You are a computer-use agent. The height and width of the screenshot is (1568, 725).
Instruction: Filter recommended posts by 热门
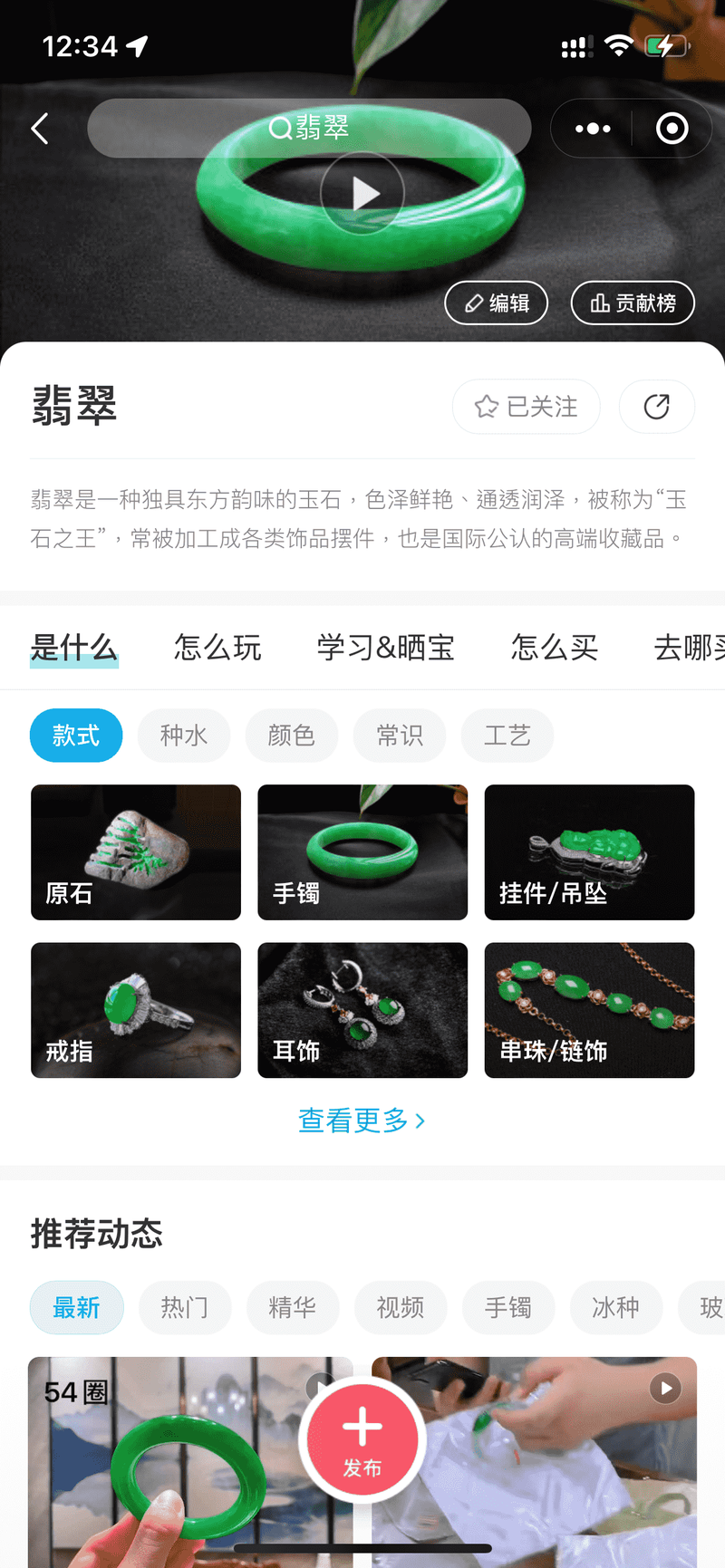[x=185, y=1307]
